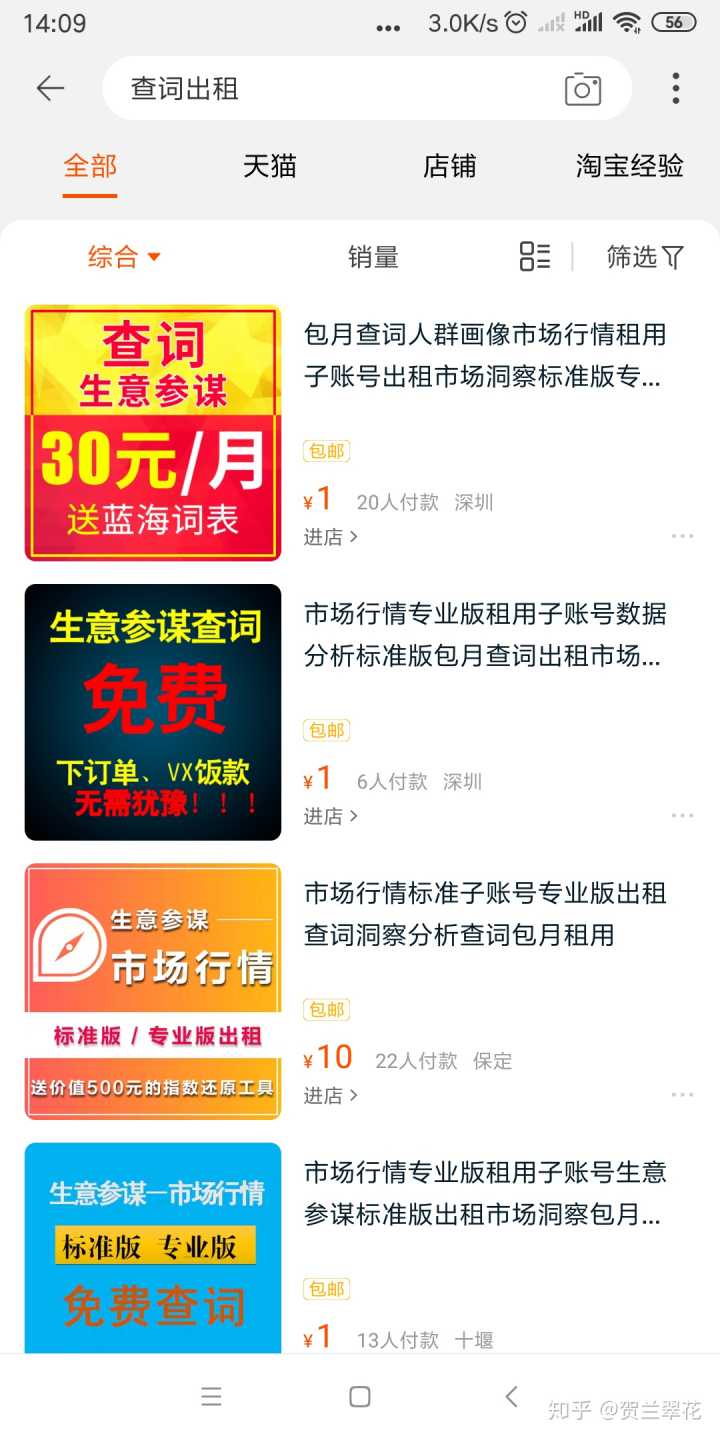This screenshot has width=720, height=1440.
Task: Open the 筛选 filter panel
Action: coord(645,257)
